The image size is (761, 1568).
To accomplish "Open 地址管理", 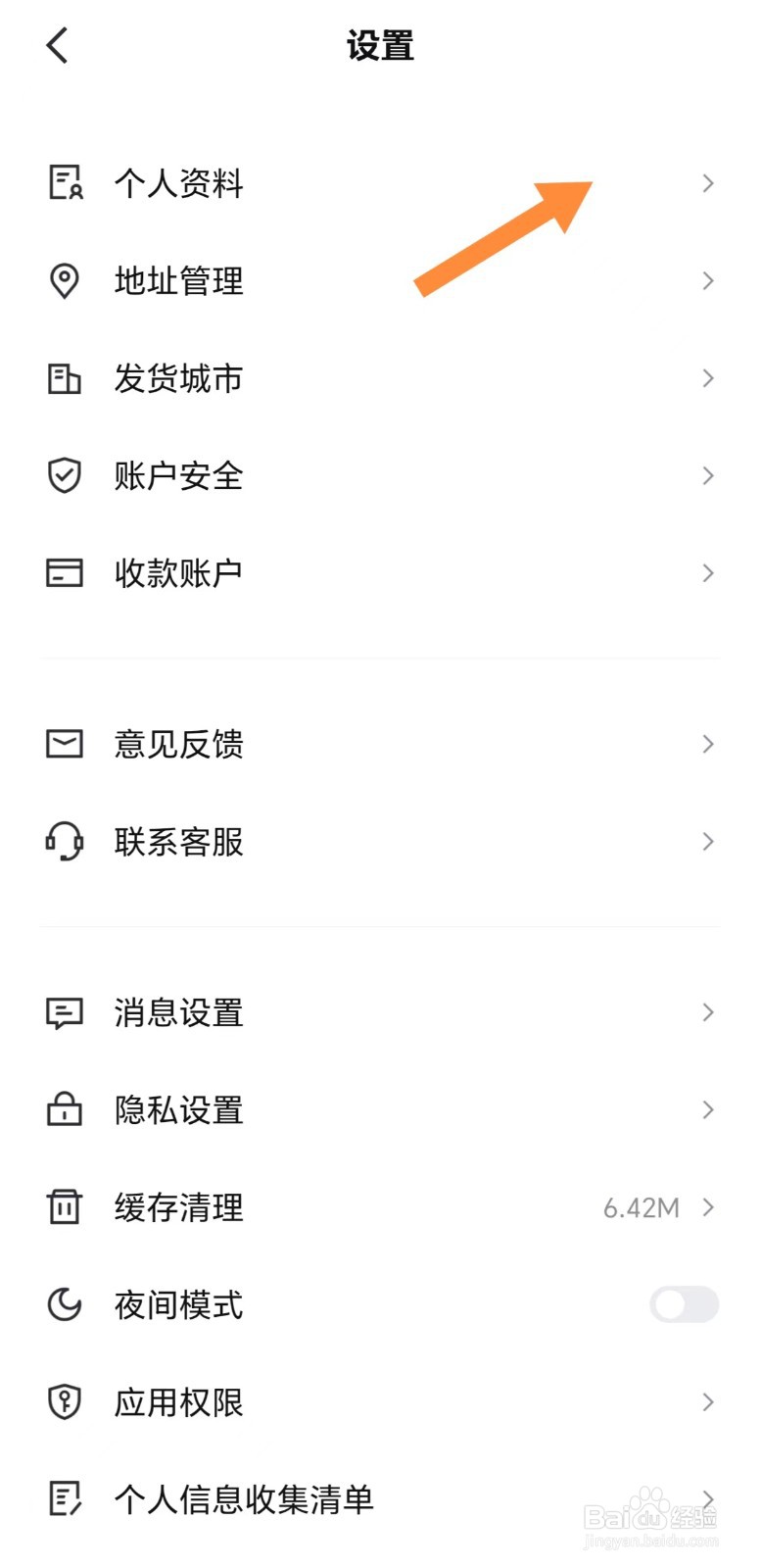I will [x=179, y=281].
